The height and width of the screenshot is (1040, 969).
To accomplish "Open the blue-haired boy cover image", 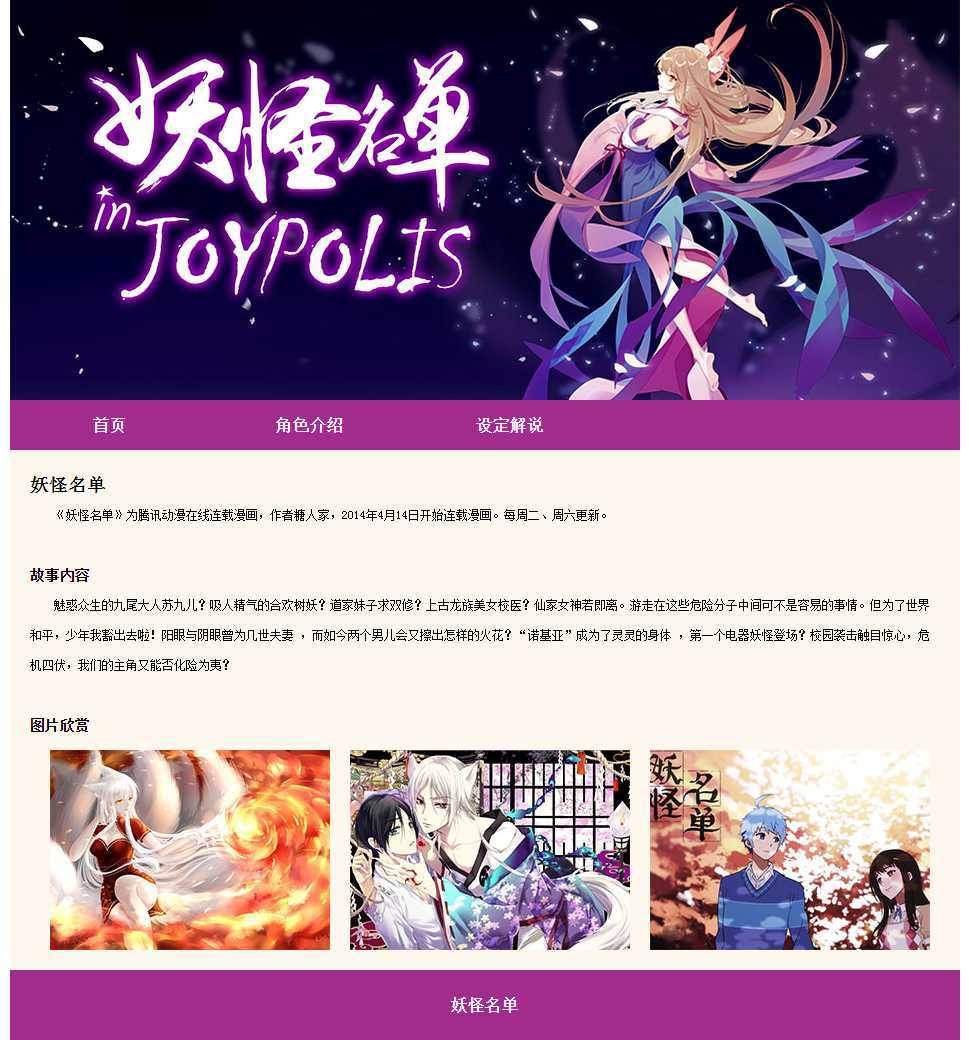I will pos(789,849).
